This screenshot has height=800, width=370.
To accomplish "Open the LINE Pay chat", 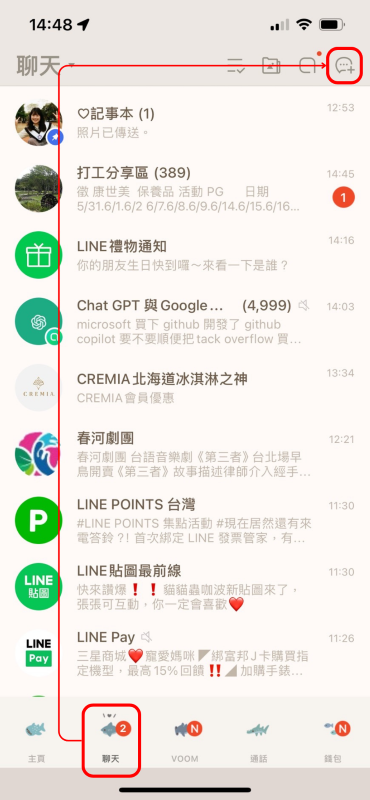I will (x=185, y=653).
